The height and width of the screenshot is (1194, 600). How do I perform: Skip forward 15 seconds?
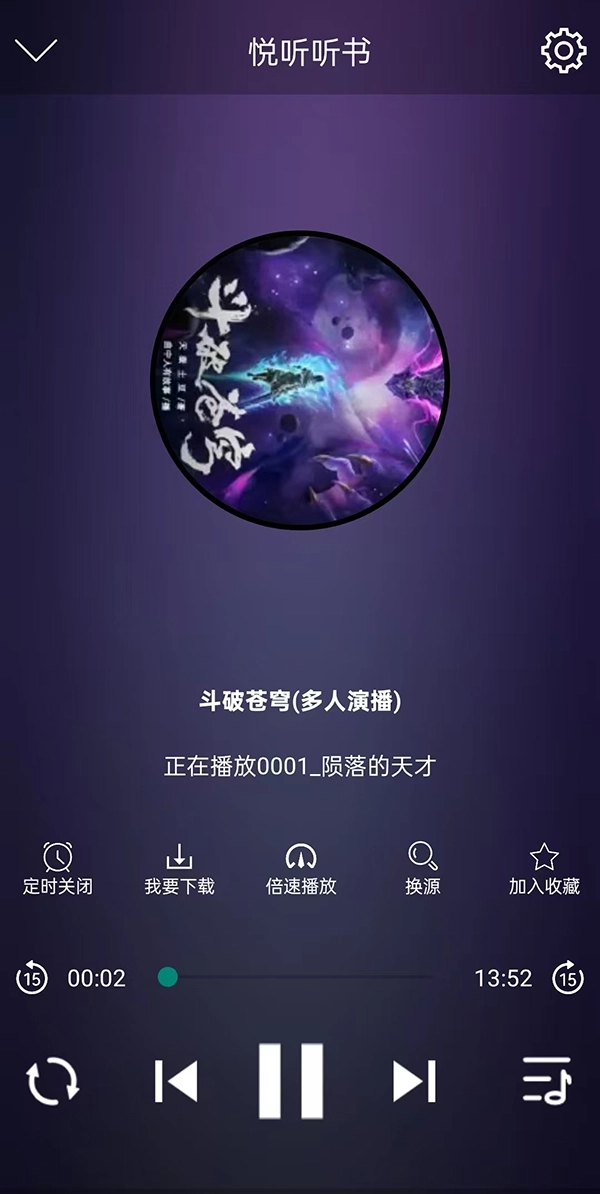pyautogui.click(x=568, y=977)
